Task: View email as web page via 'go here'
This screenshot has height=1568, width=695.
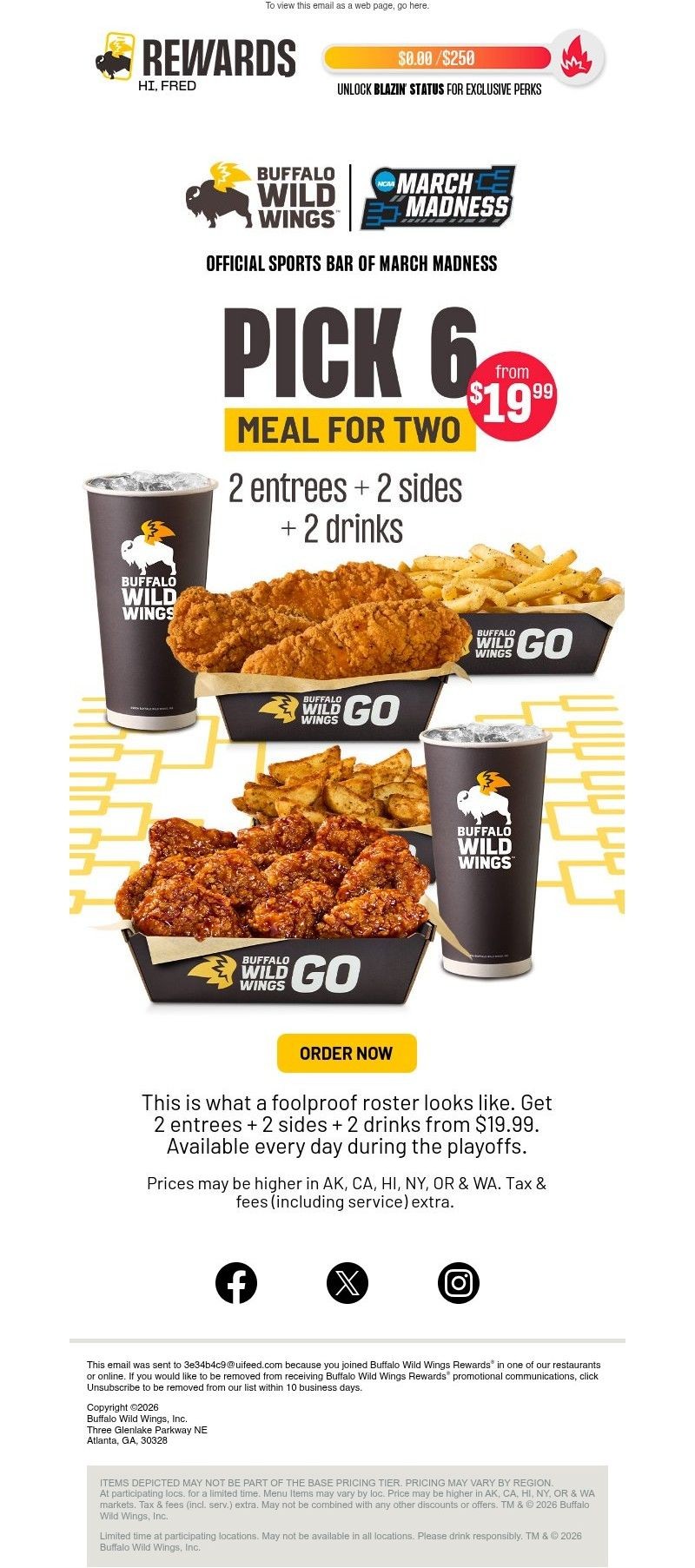Action: pos(412,5)
